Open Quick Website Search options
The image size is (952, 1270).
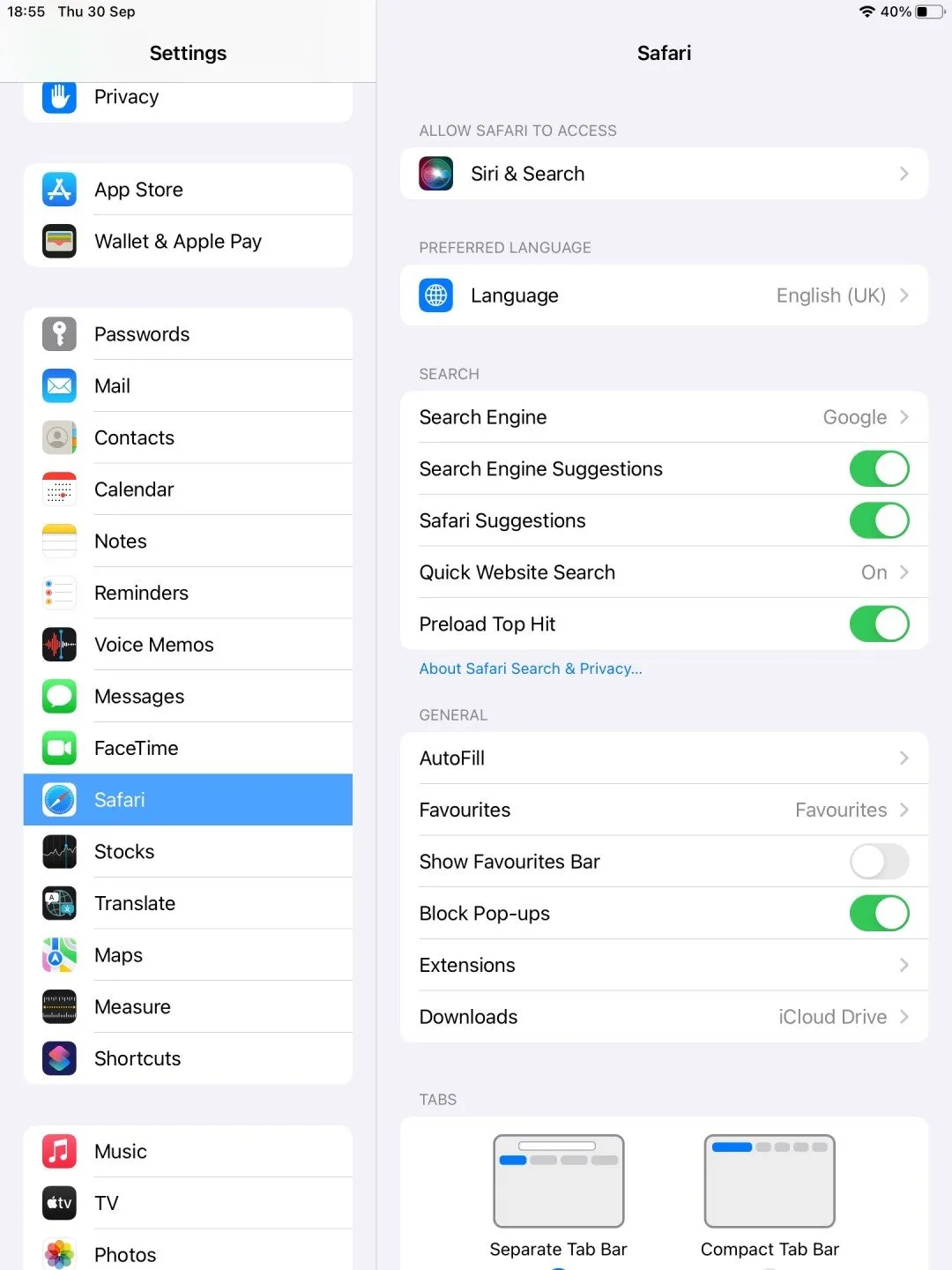tap(663, 572)
